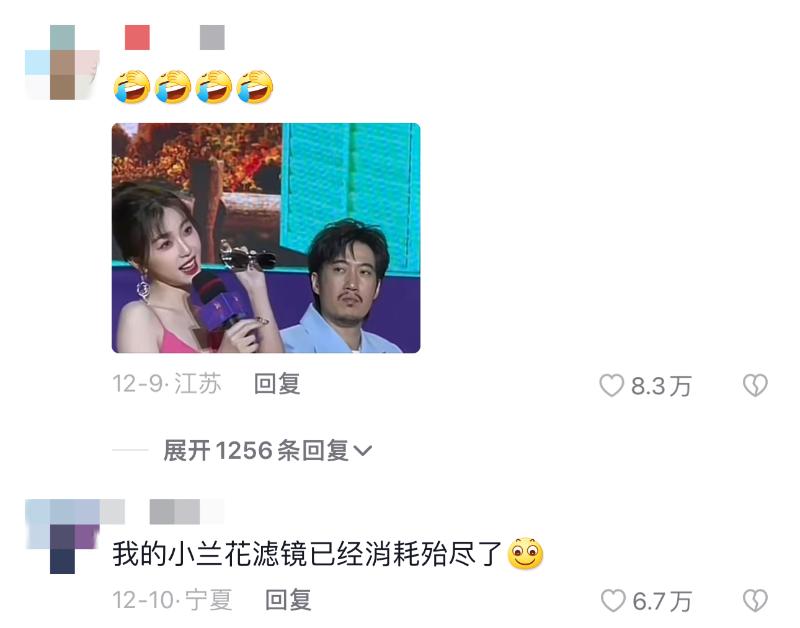
Task: Reply to the comment from 江苏
Action: [x=277, y=384]
